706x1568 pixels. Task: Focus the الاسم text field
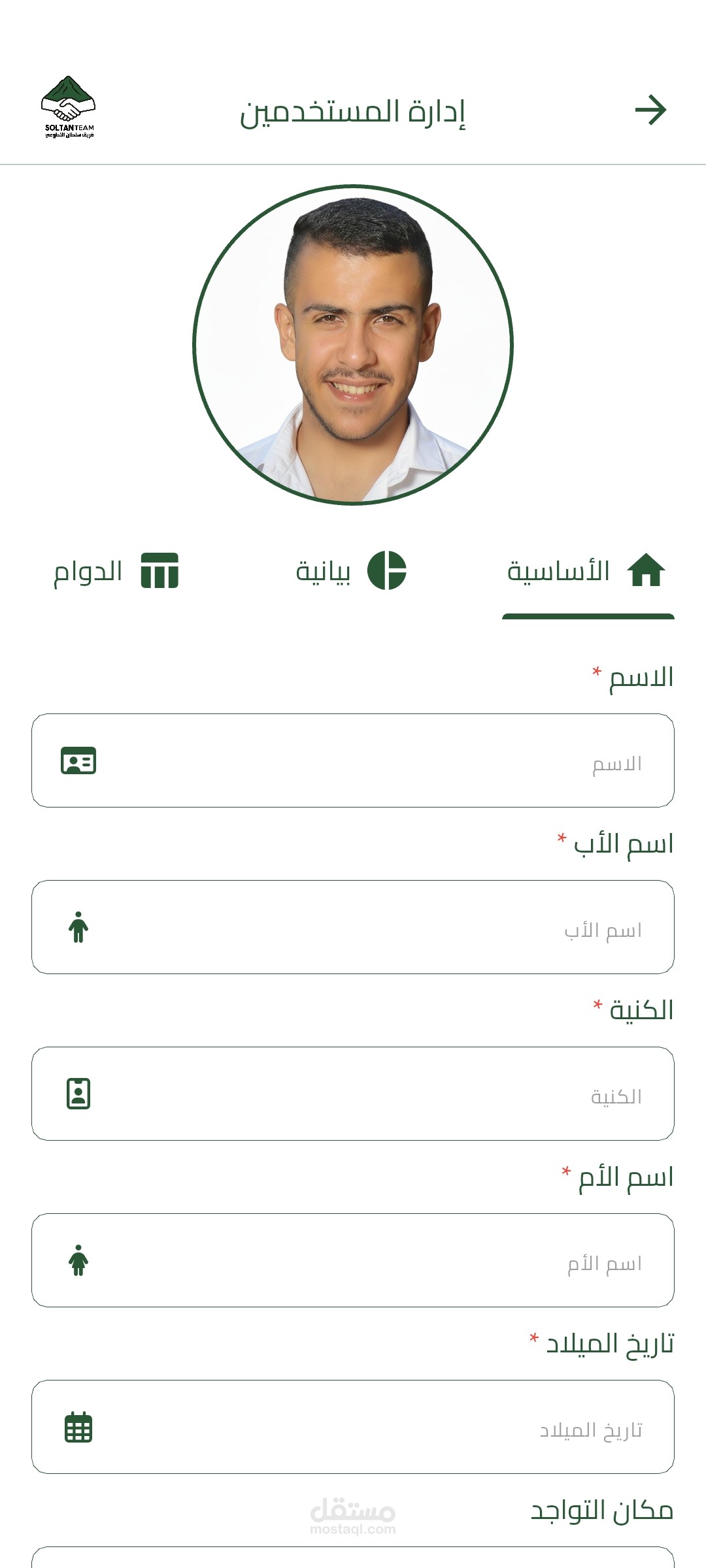click(x=353, y=760)
